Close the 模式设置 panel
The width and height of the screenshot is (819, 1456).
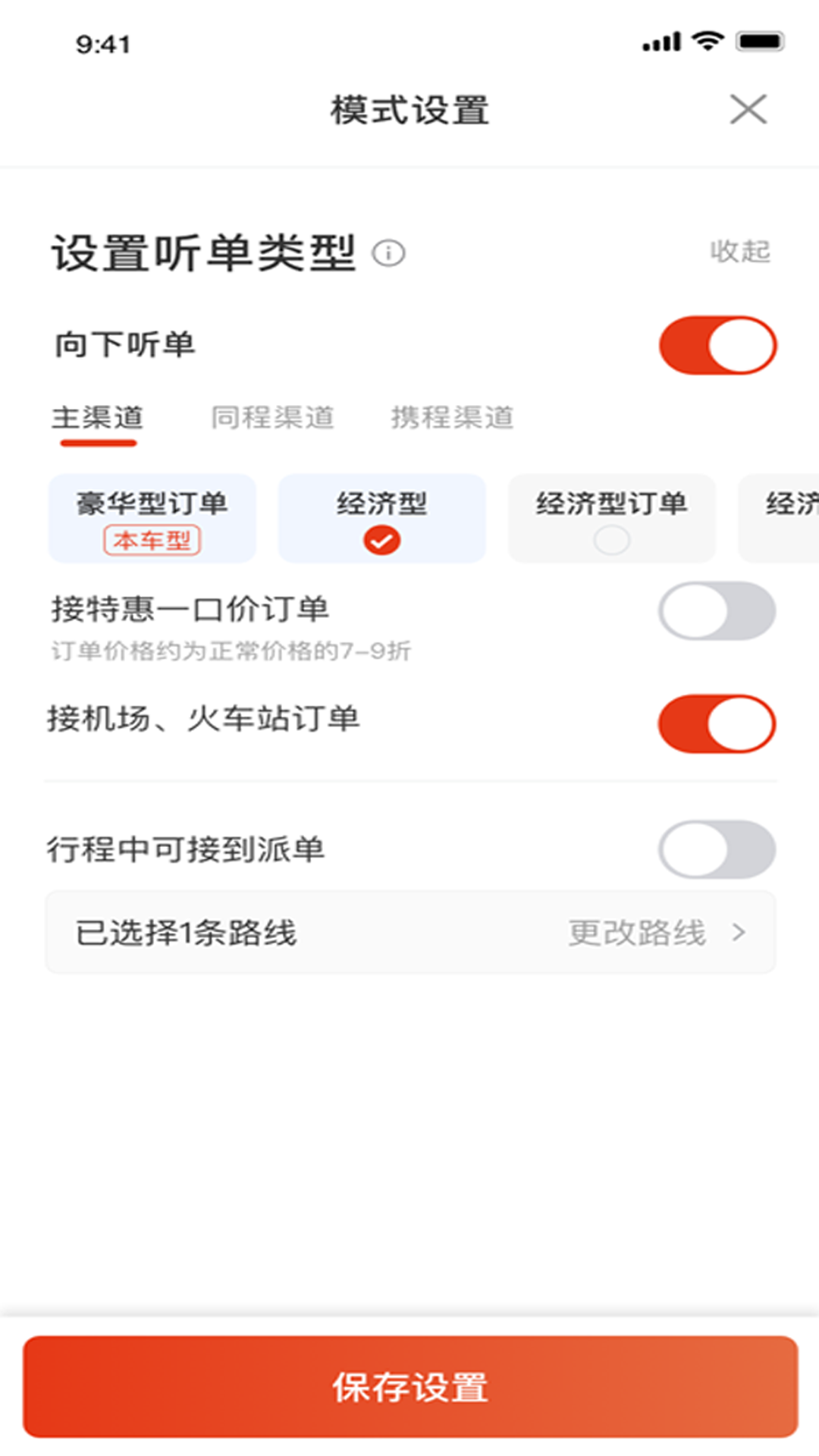click(x=750, y=109)
